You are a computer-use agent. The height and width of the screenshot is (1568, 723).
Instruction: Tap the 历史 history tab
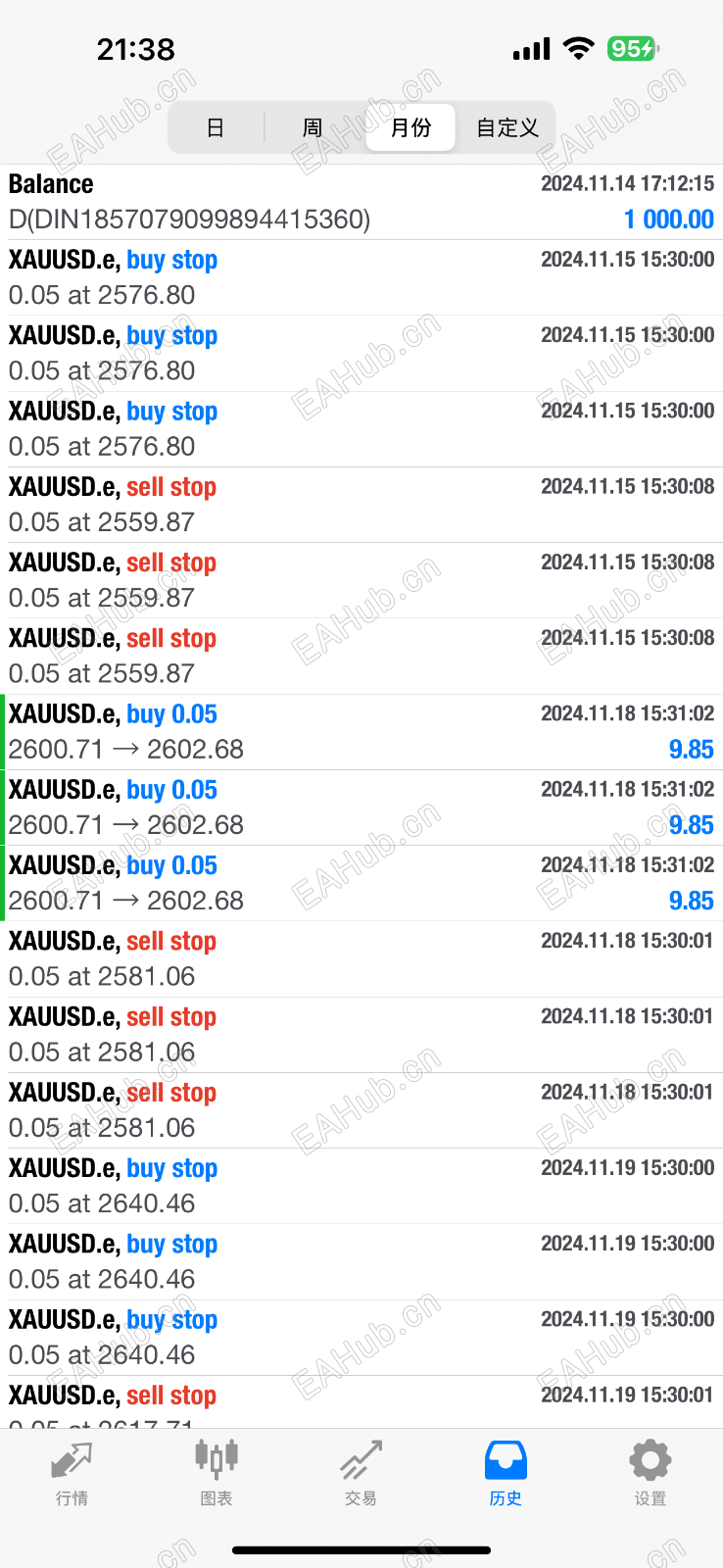[x=506, y=1472]
